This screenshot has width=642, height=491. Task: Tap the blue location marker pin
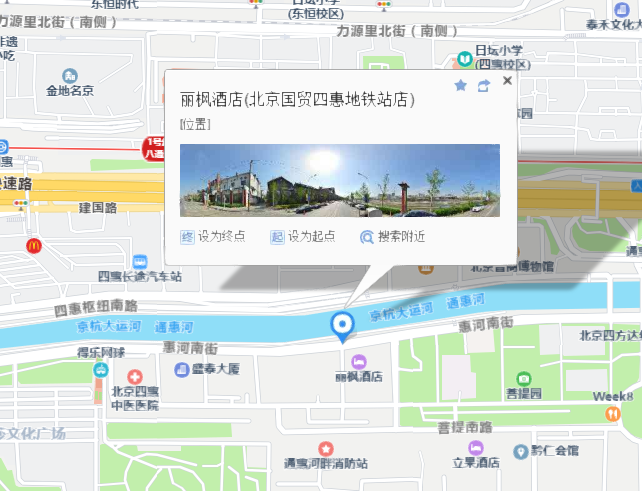click(x=343, y=325)
